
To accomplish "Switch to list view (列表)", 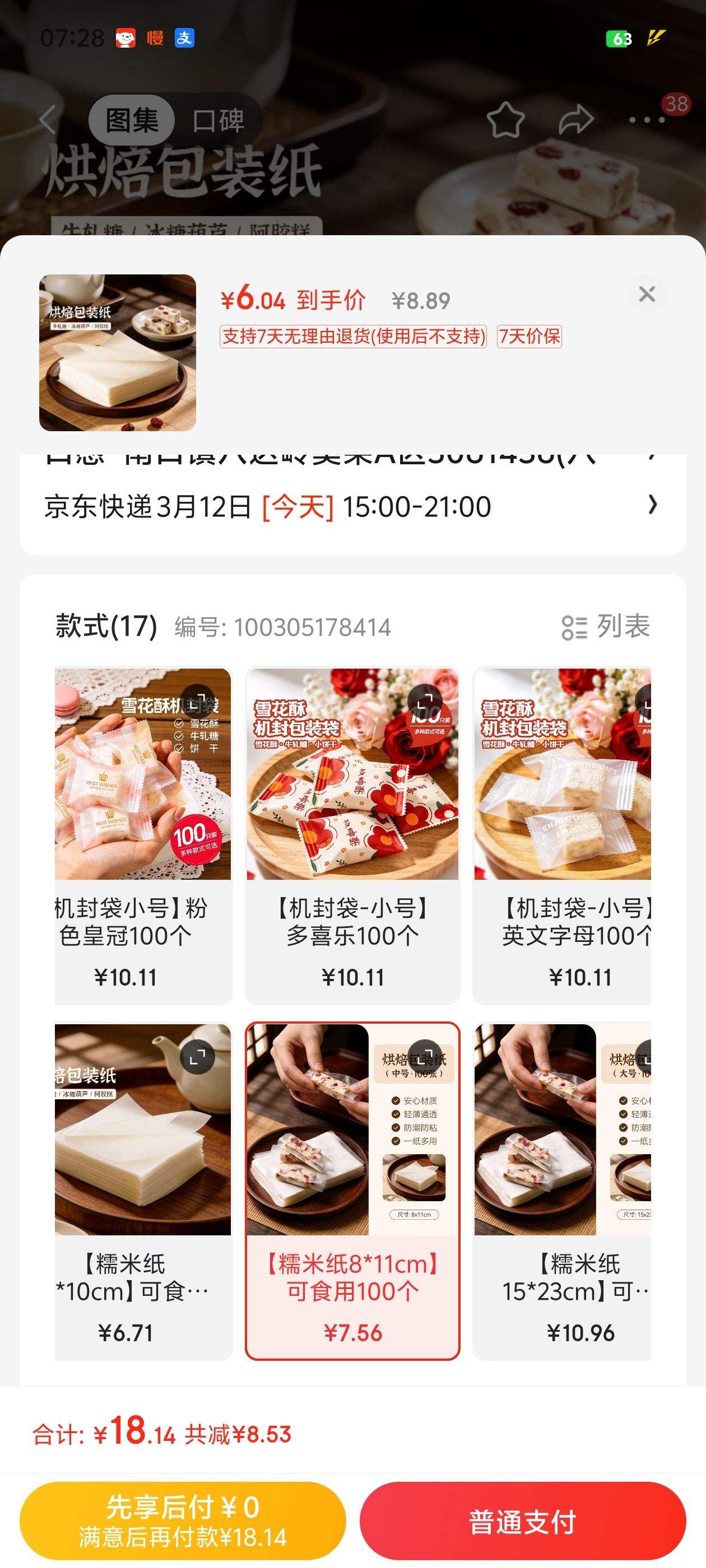I will coord(606,626).
